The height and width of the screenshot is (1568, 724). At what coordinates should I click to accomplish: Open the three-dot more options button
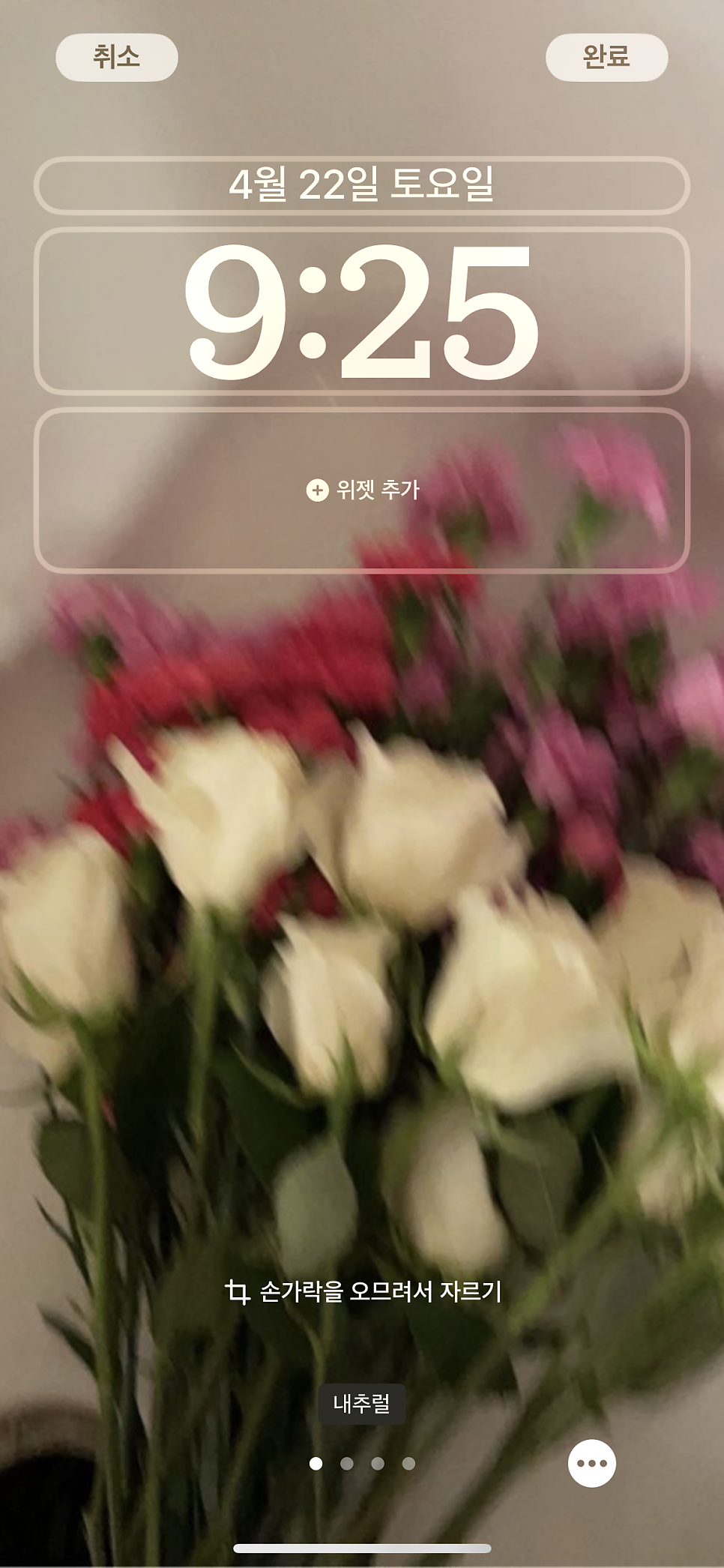tap(592, 1463)
